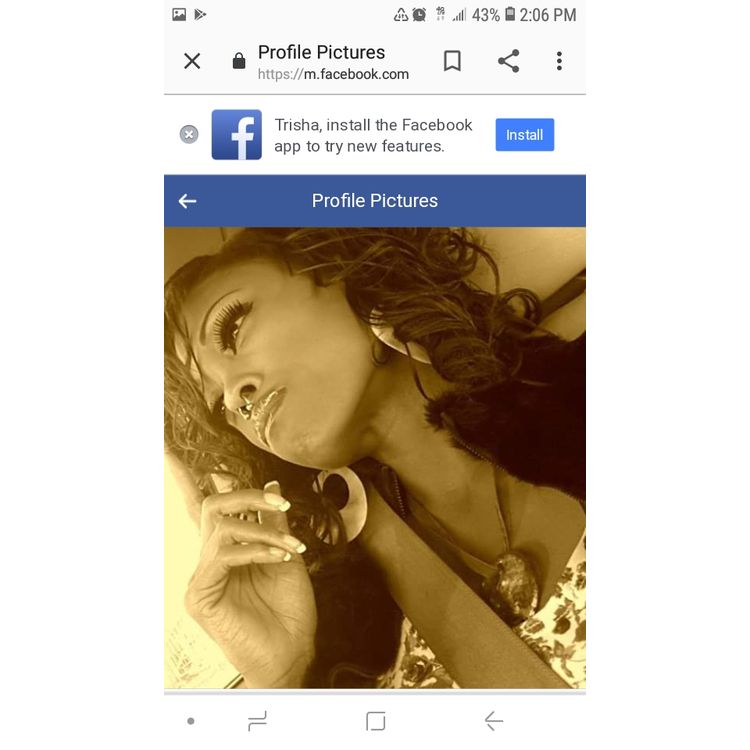Open the browser overflow menu
Viewport: 750px width, 750px height.
tap(559, 61)
